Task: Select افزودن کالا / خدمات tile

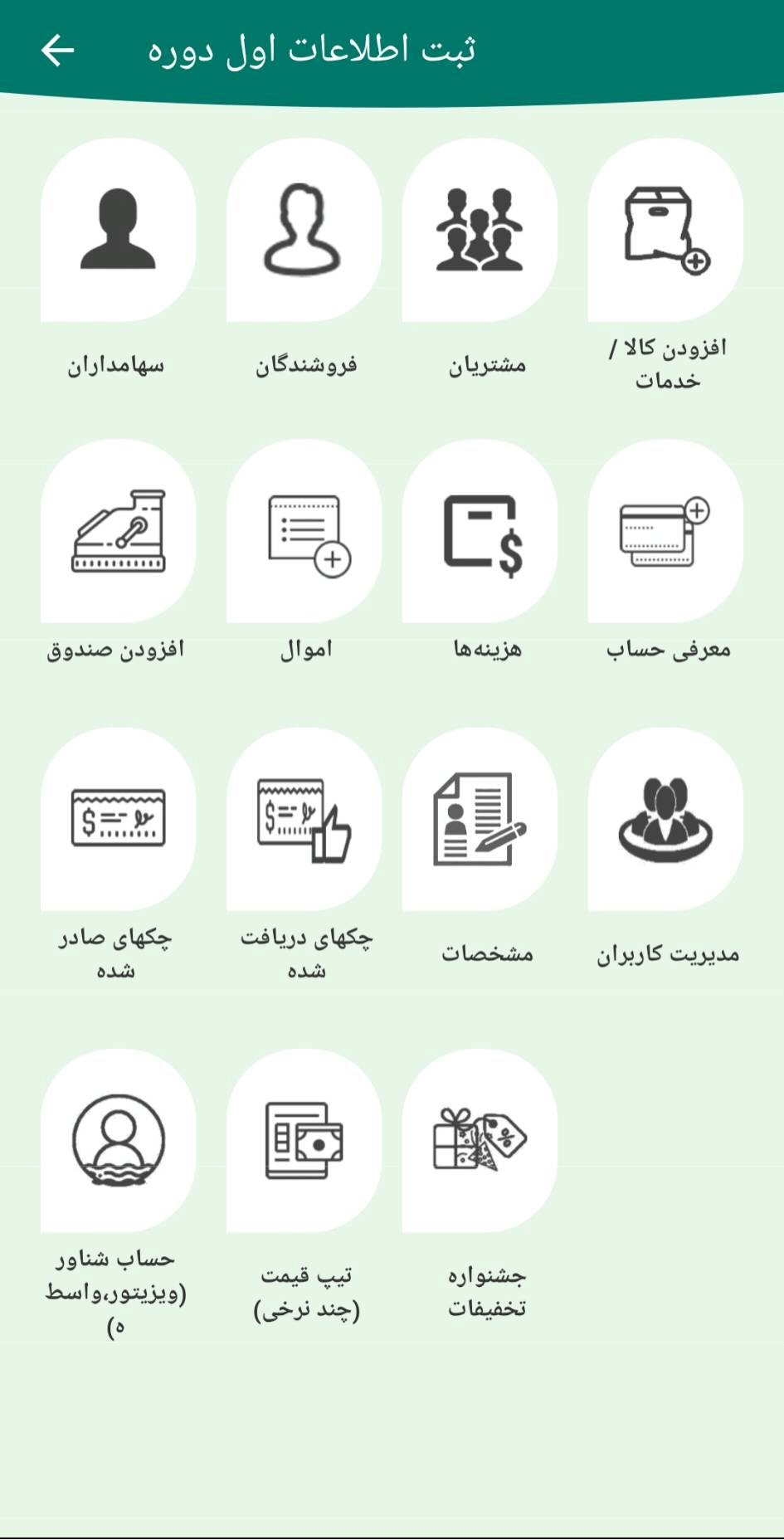Action: tap(665, 231)
